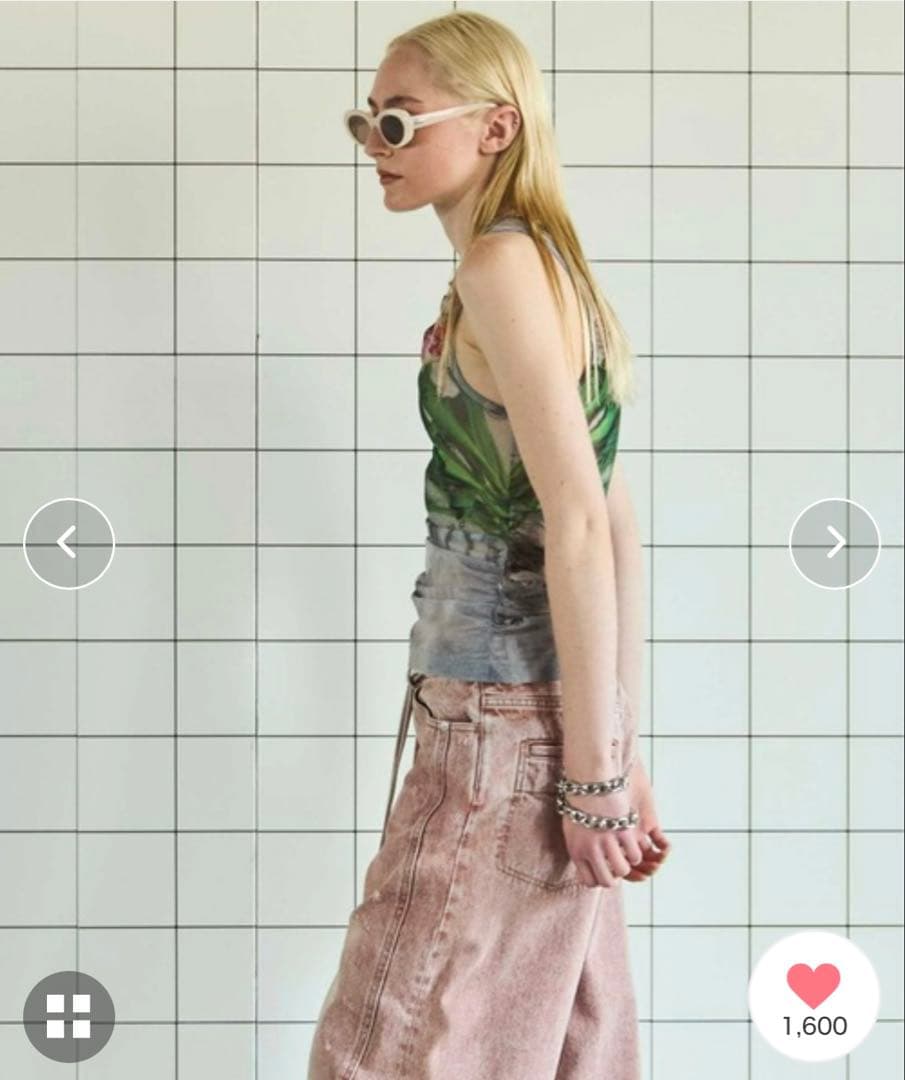Open the photo grid view
This screenshot has width=905, height=1080.
(x=69, y=1015)
